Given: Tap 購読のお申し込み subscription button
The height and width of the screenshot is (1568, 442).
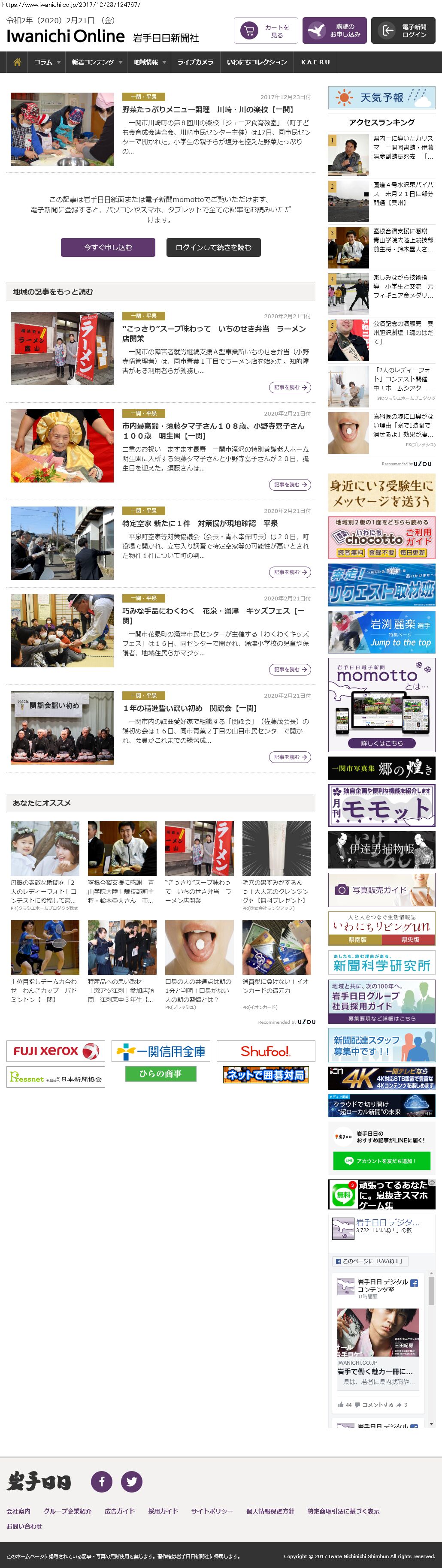Looking at the screenshot, I should (x=334, y=30).
